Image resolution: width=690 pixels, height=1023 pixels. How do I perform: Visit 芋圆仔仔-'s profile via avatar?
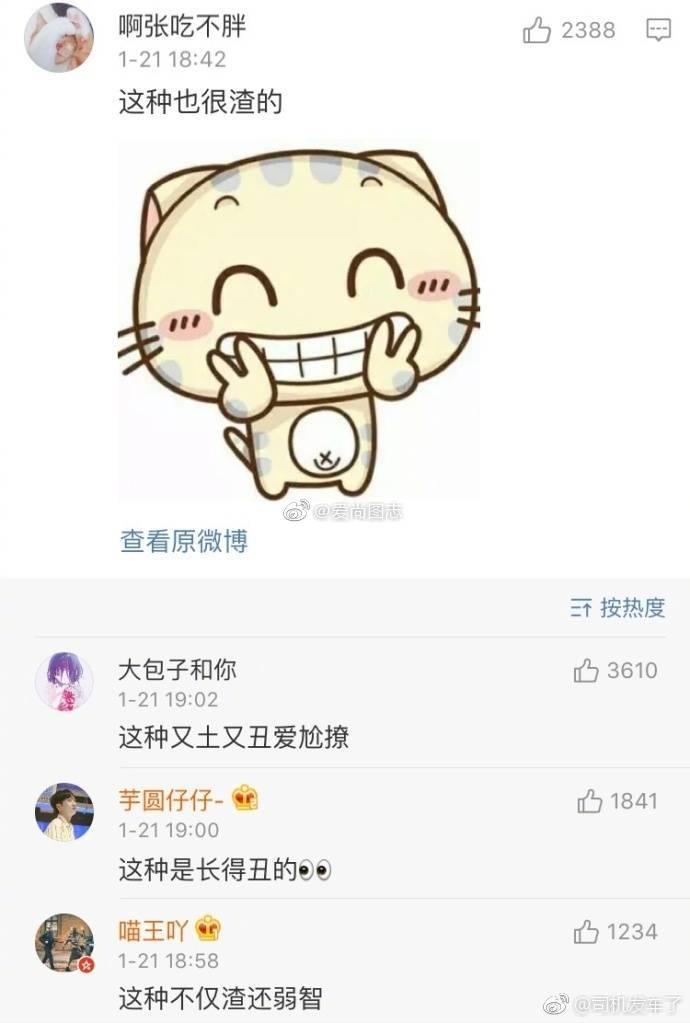coord(64,812)
